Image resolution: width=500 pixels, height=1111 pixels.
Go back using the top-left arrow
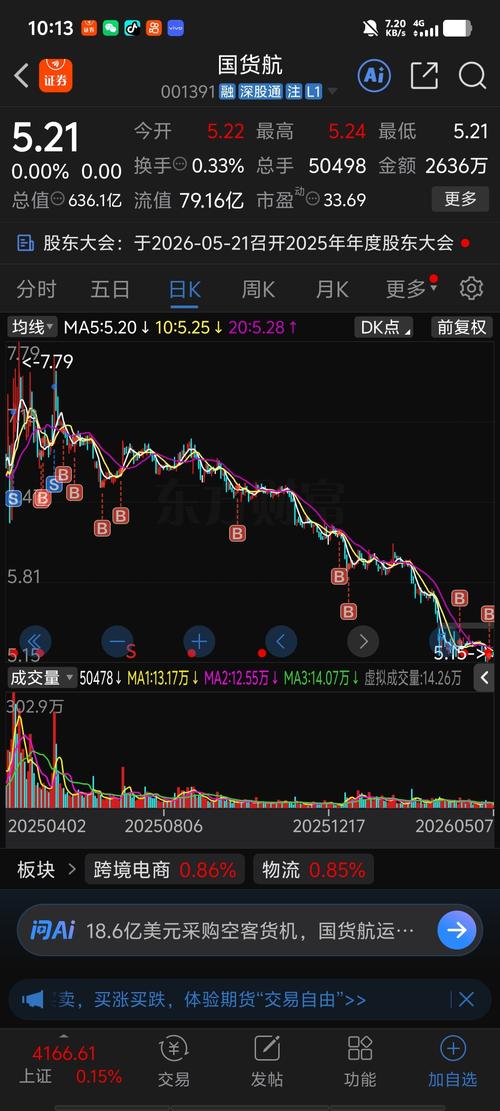pyautogui.click(x=21, y=75)
